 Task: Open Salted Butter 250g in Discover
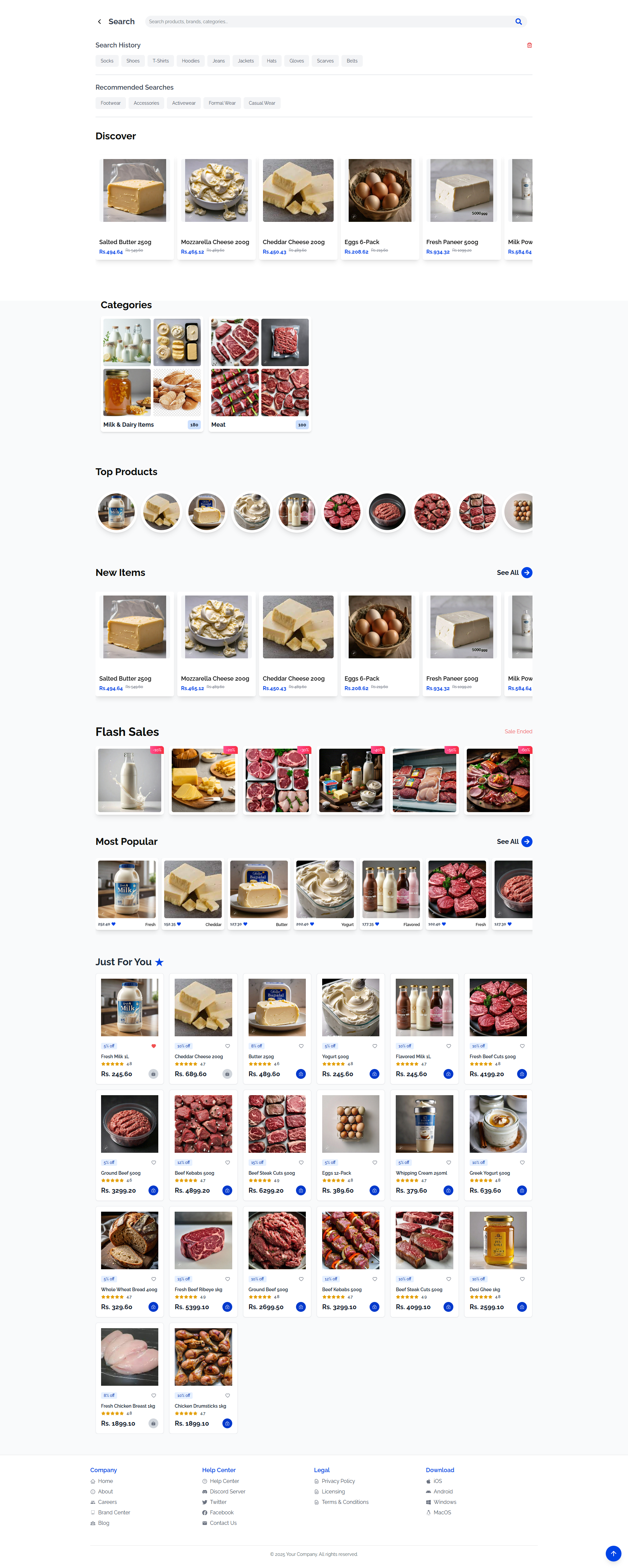(134, 207)
